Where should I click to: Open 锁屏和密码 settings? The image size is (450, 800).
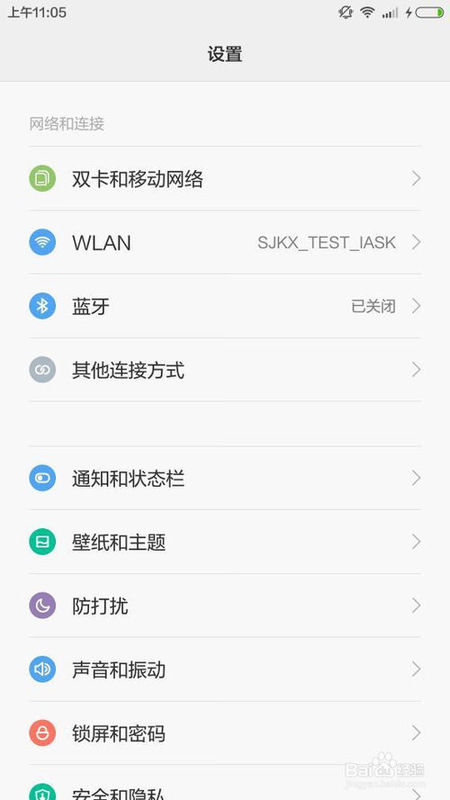(225, 733)
